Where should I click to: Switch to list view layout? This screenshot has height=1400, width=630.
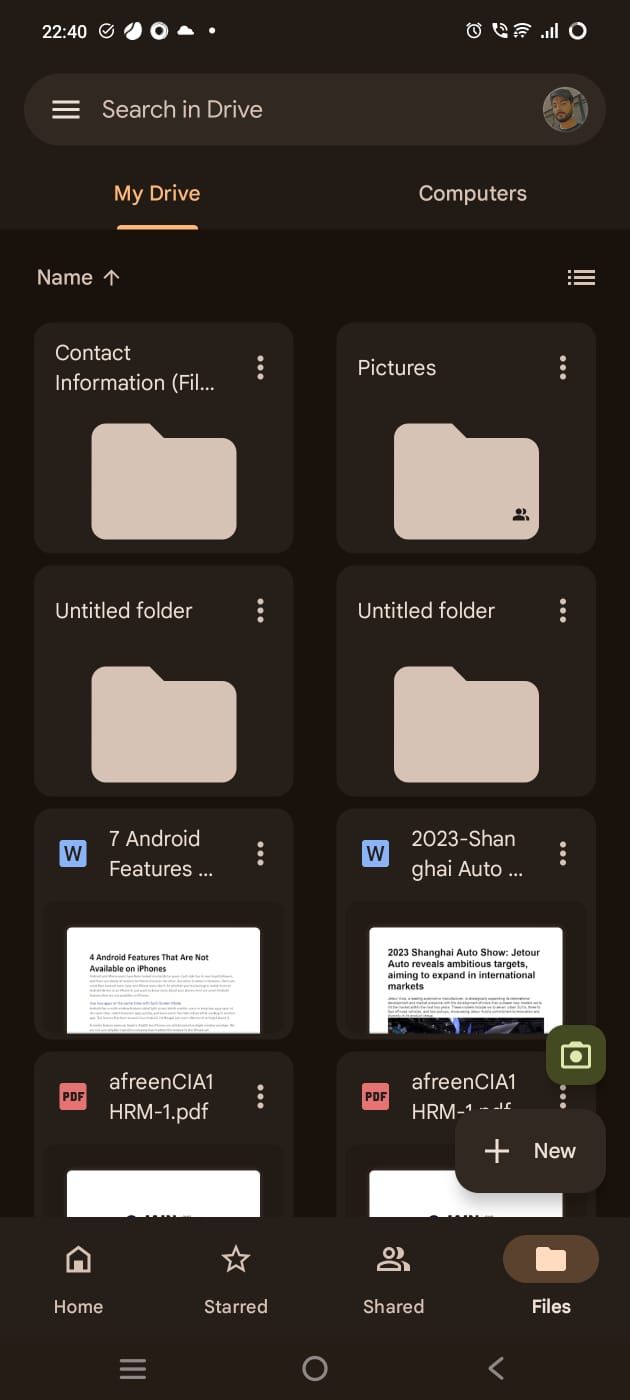(x=581, y=278)
